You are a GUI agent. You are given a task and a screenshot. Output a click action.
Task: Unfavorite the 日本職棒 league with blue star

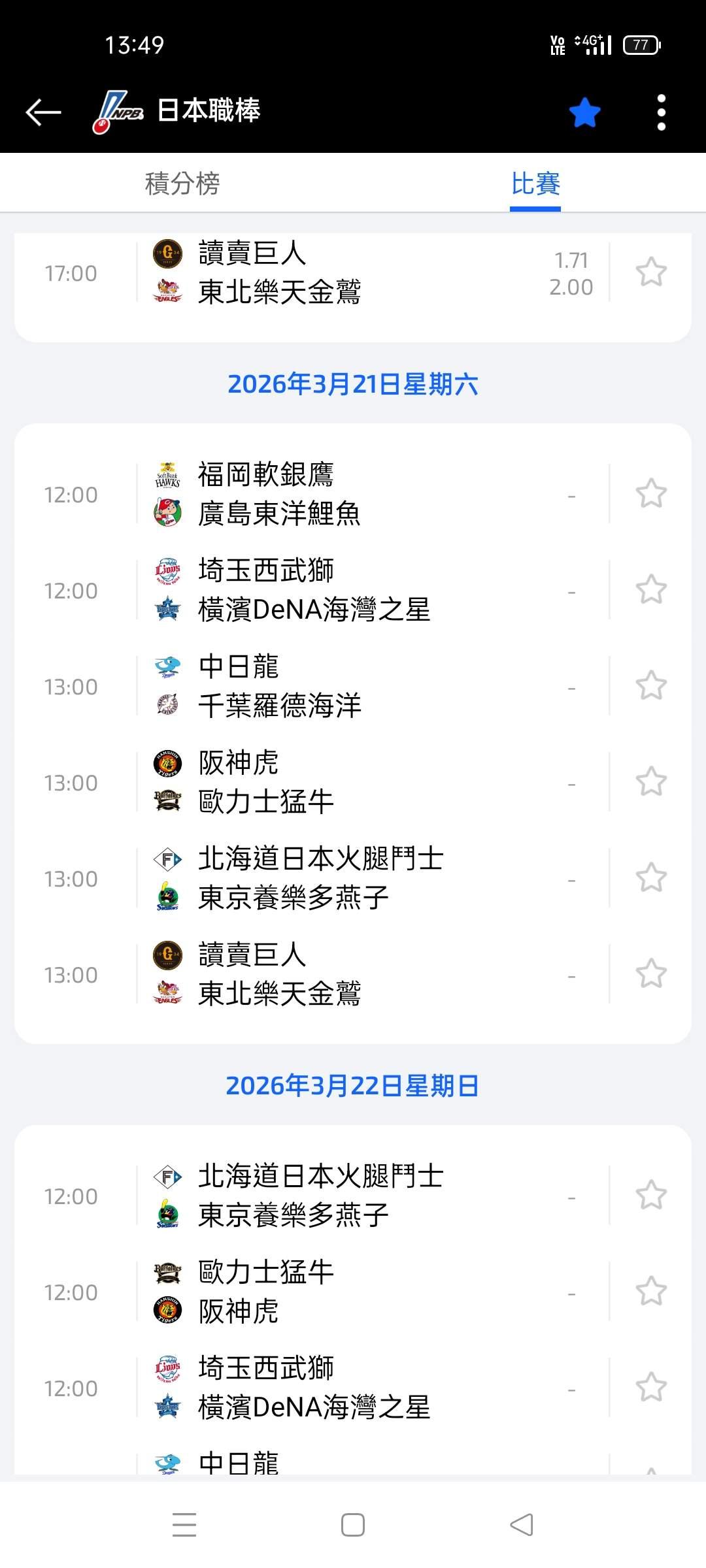584,112
